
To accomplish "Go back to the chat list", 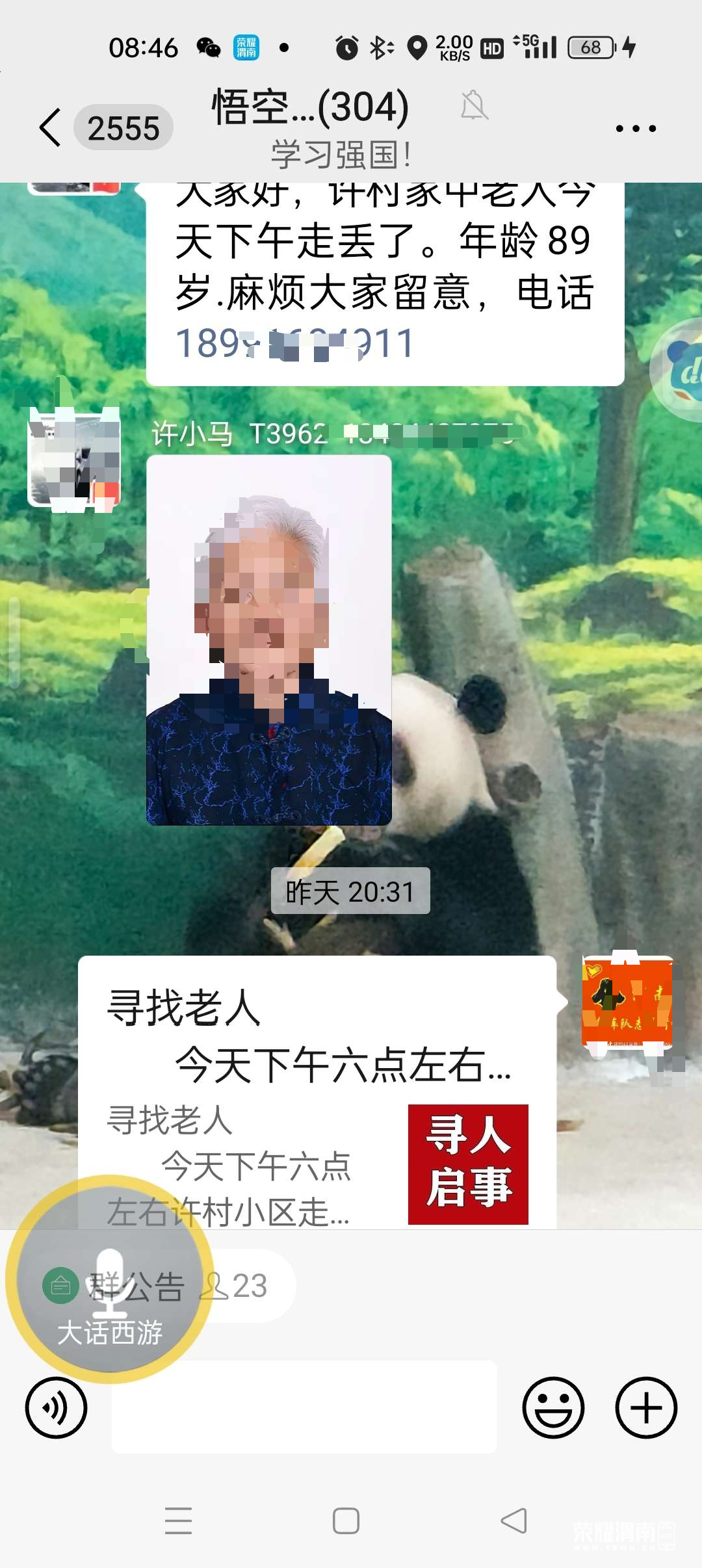I will (x=51, y=127).
